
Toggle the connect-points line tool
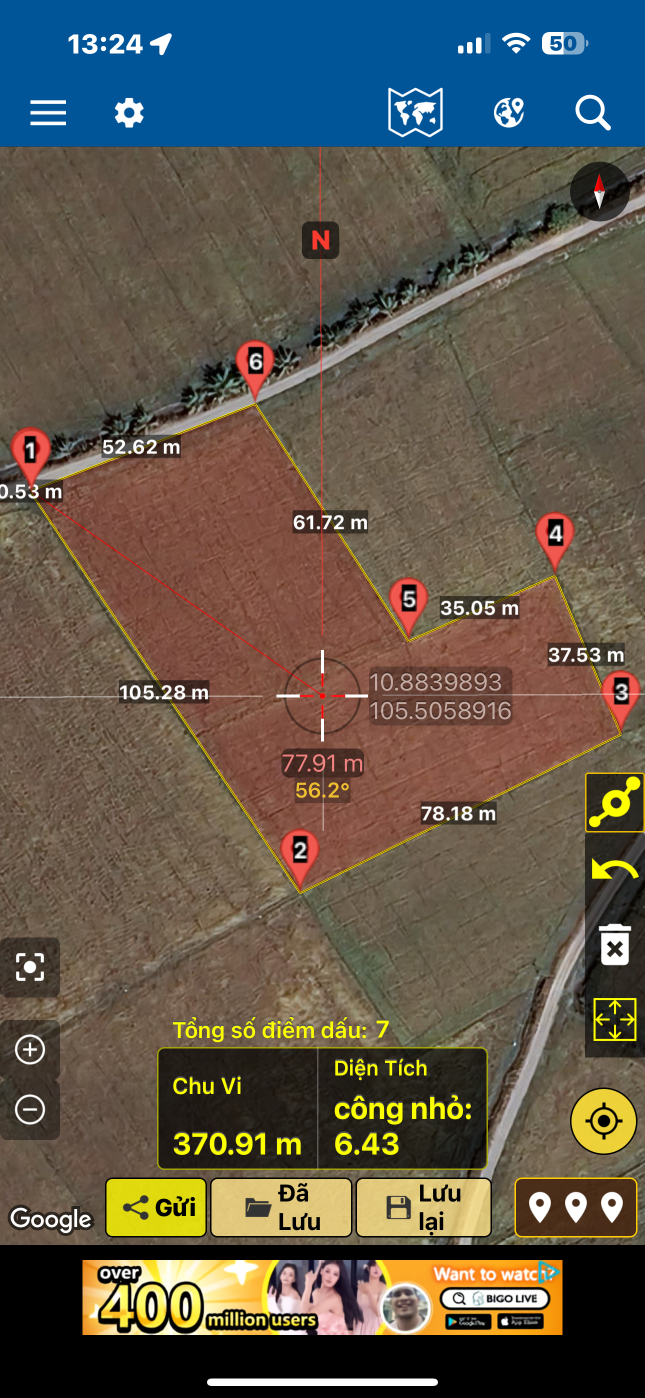(x=614, y=803)
